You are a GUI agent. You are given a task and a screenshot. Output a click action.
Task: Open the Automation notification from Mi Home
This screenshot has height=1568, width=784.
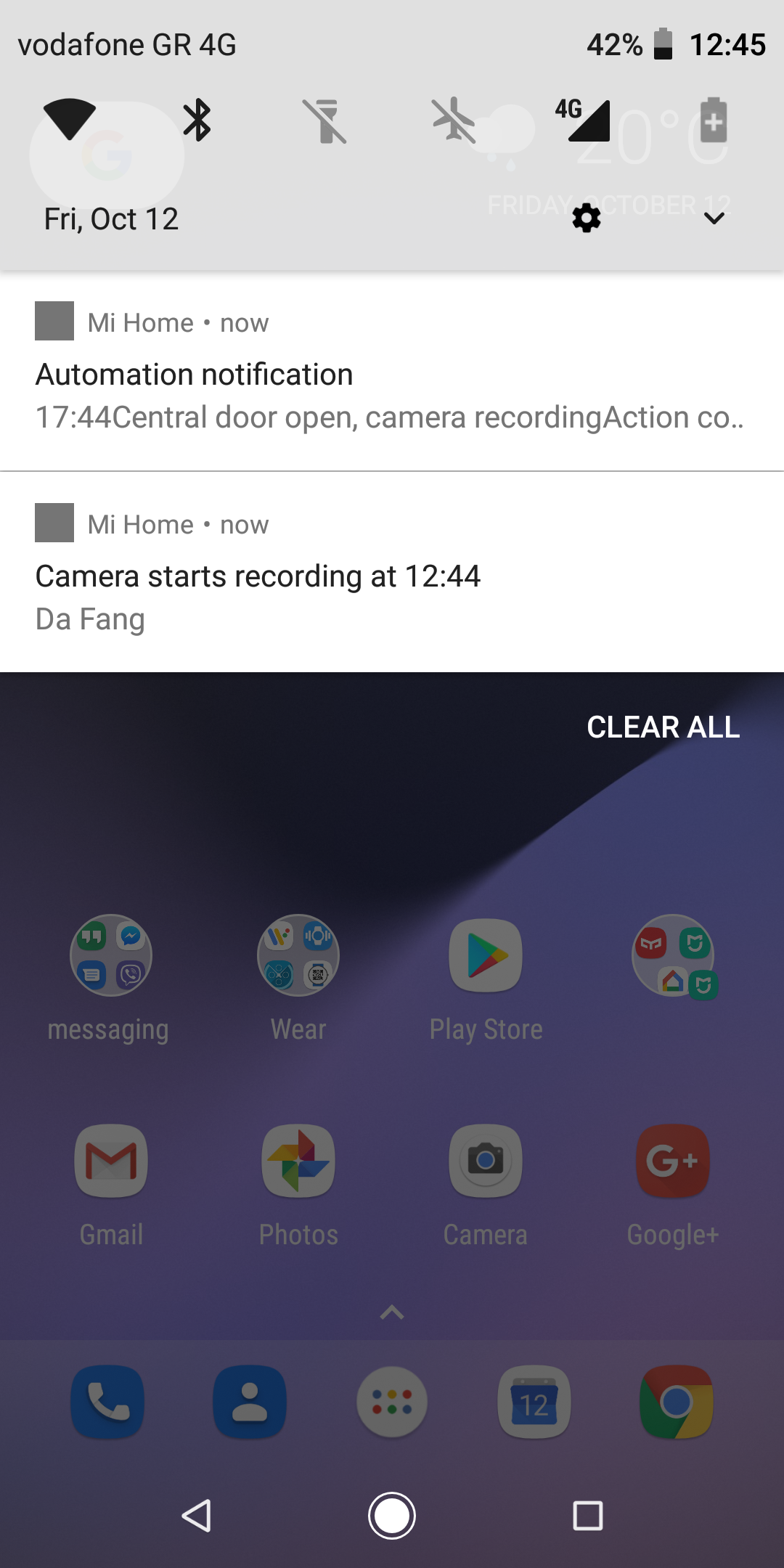(392, 374)
